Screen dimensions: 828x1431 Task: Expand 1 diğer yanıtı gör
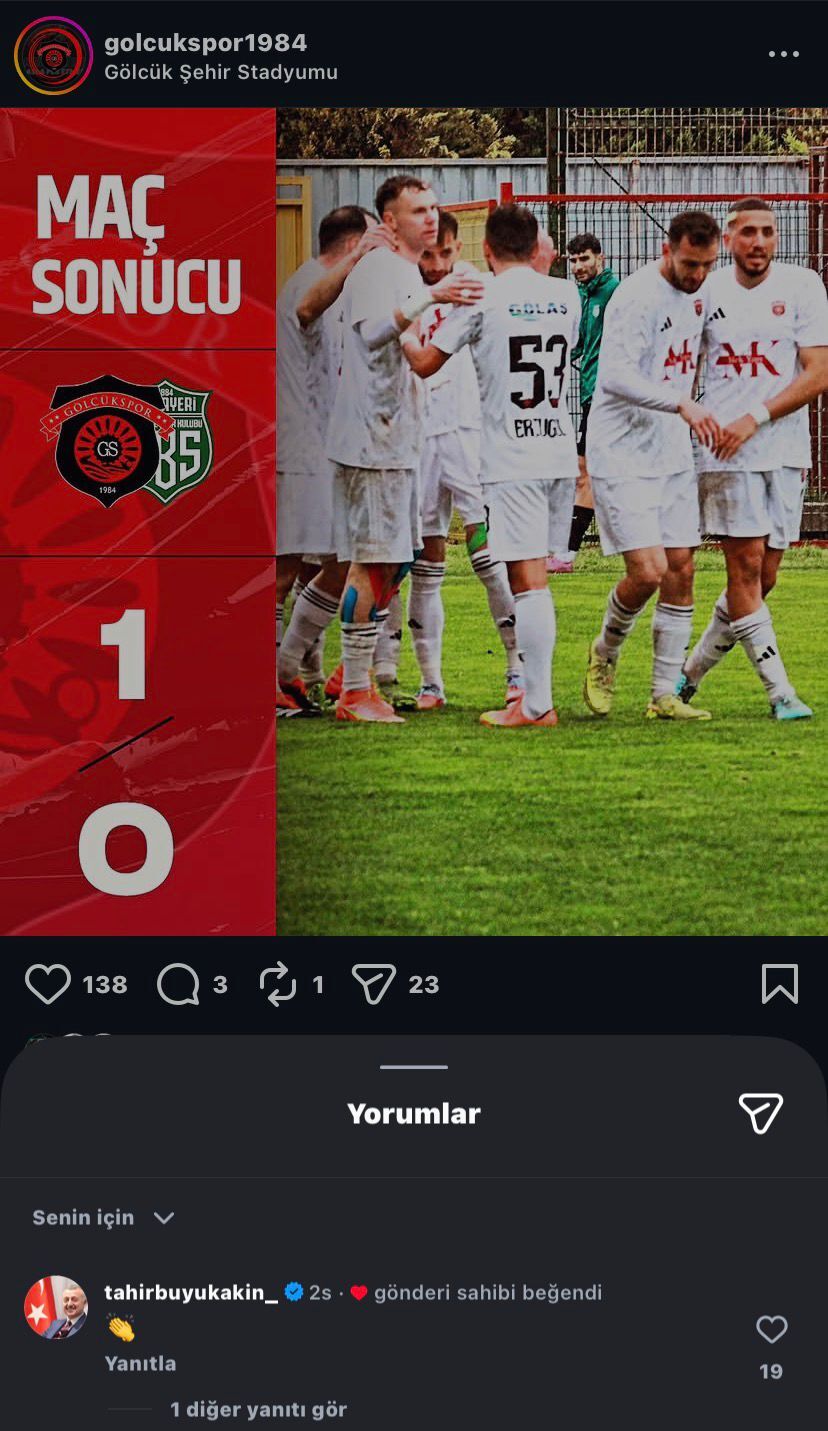258,1409
